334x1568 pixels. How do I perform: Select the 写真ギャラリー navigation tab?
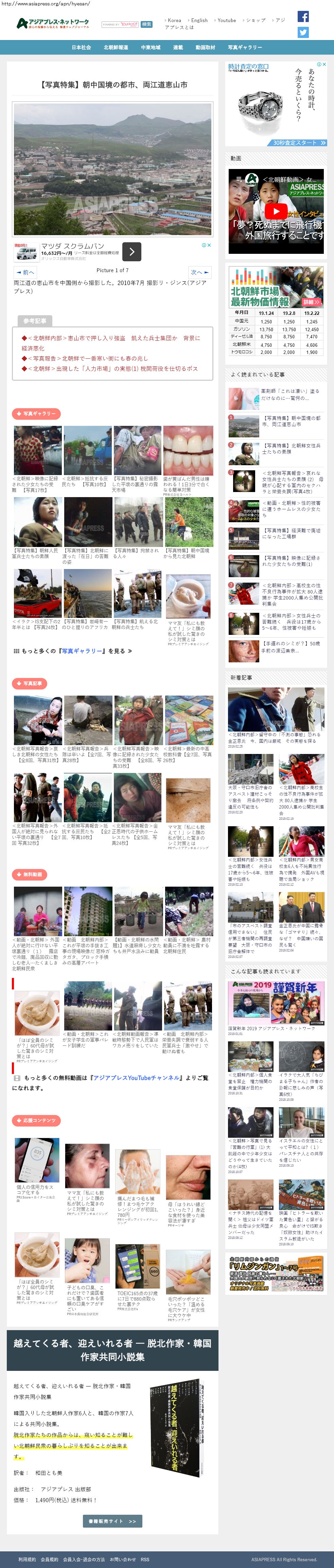245,48
